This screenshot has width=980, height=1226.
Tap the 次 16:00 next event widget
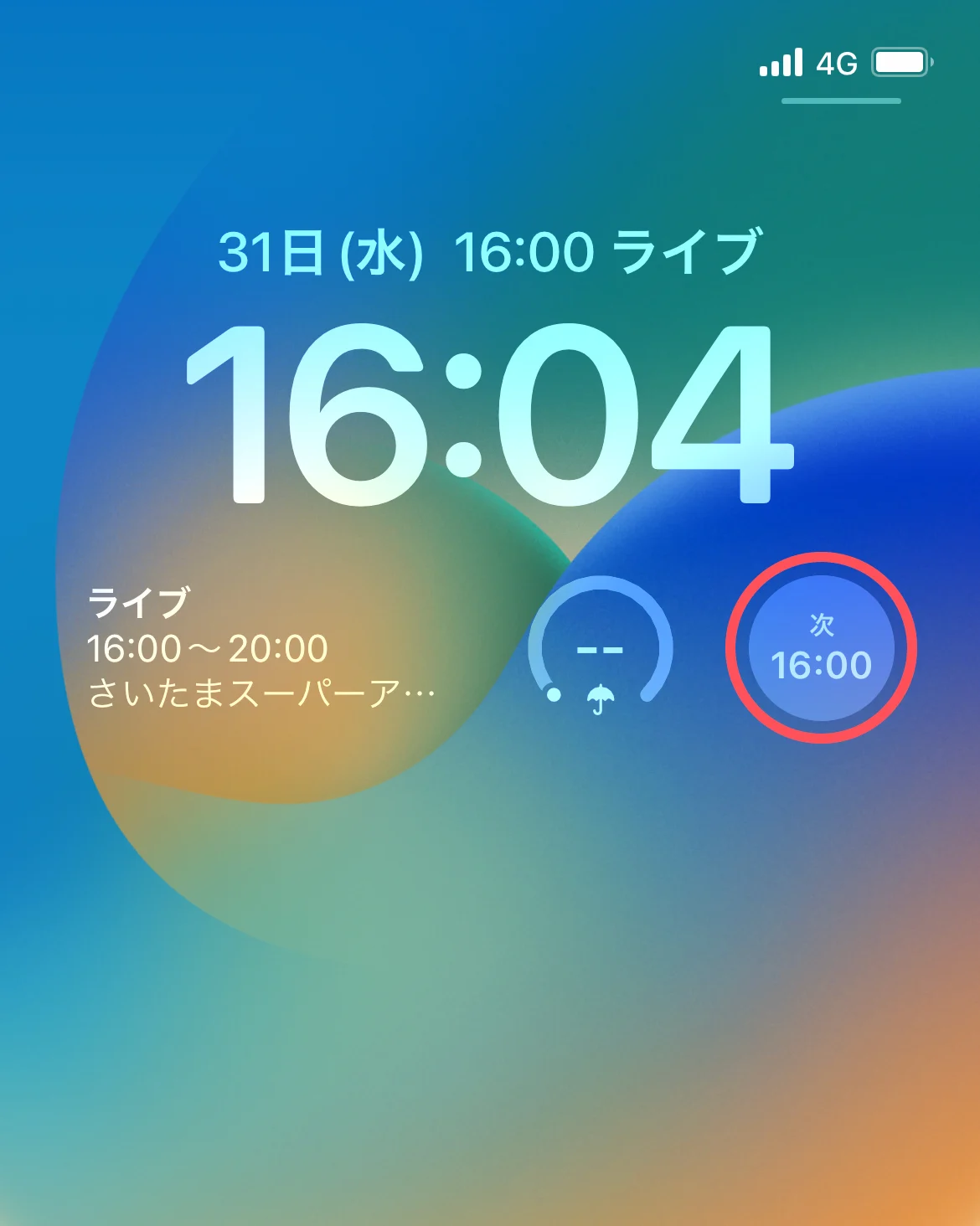(821, 648)
